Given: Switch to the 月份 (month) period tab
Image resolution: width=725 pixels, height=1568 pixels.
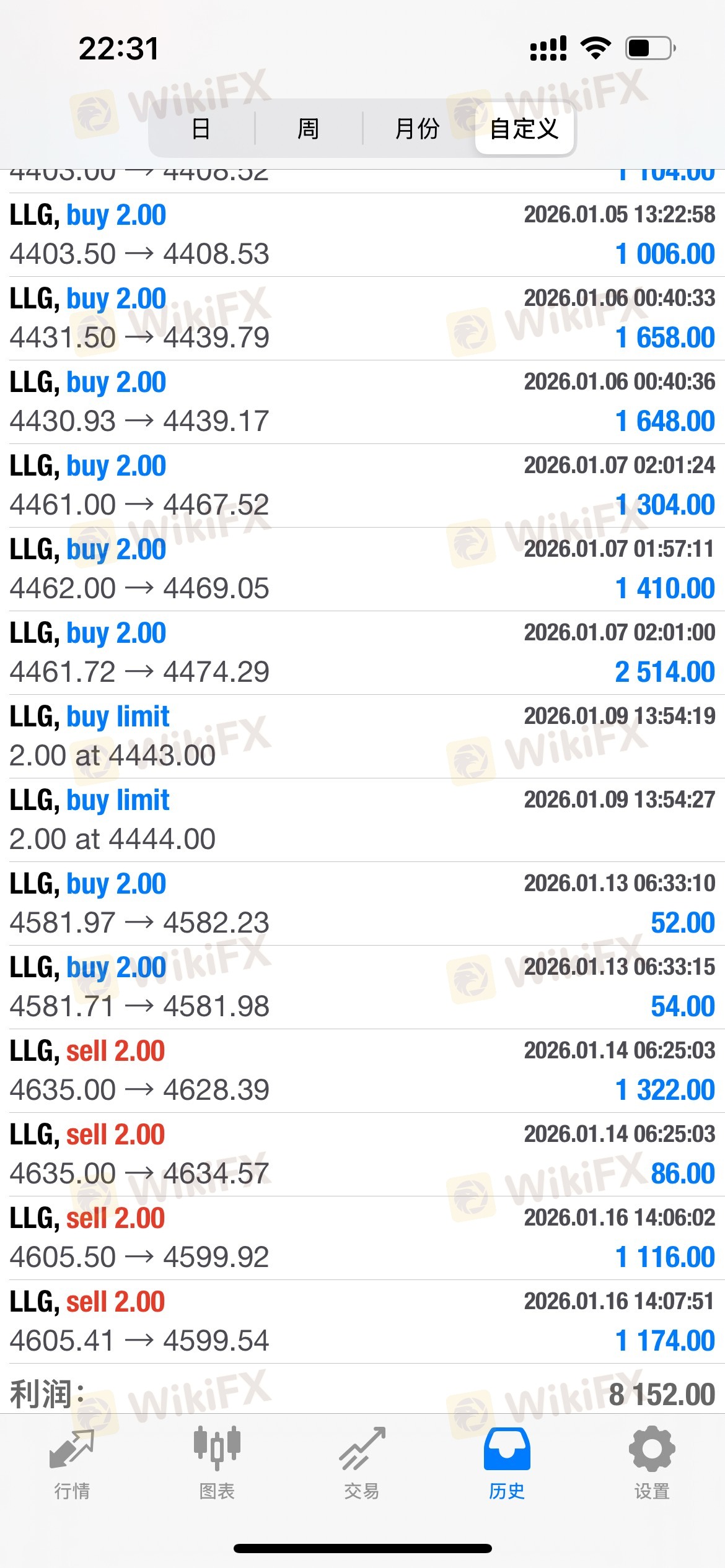Looking at the screenshot, I should point(418,129).
